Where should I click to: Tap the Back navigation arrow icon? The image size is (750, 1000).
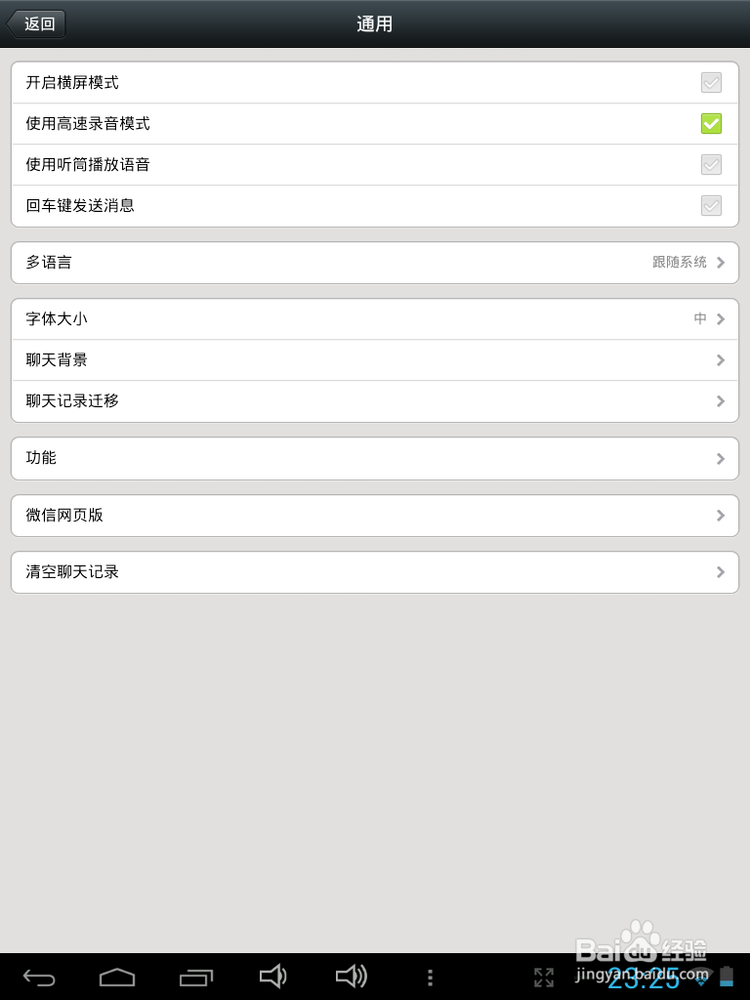pos(37,978)
